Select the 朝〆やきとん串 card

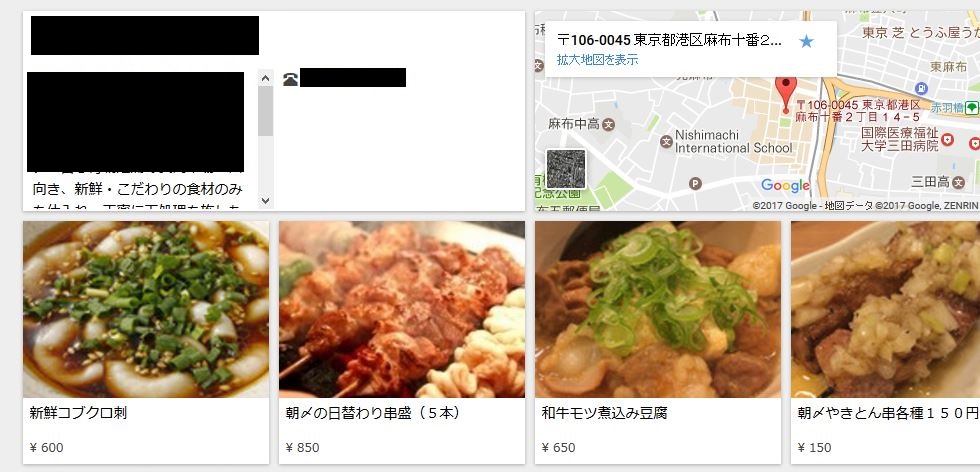tap(886, 341)
